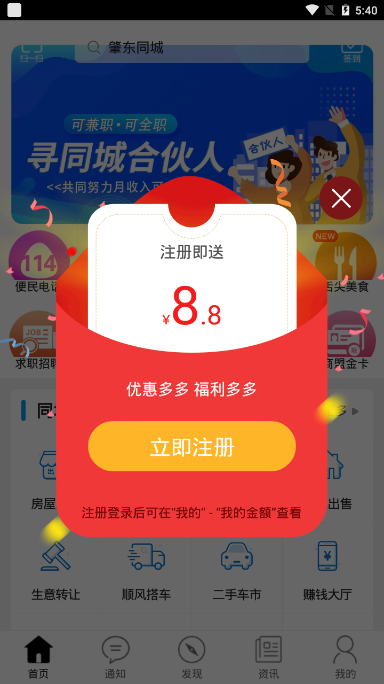Close the red envelope popup
Viewport: 384px width, 684px height.
point(341,198)
